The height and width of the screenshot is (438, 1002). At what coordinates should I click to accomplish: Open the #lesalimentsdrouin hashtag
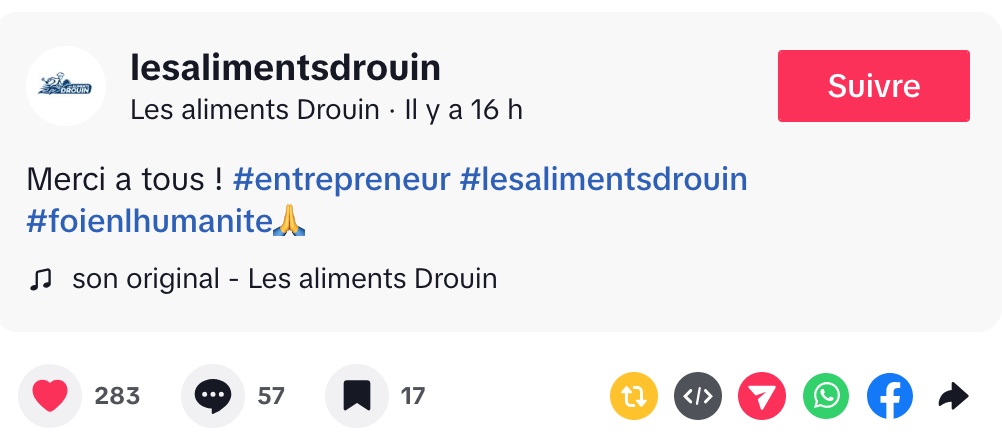(x=603, y=180)
